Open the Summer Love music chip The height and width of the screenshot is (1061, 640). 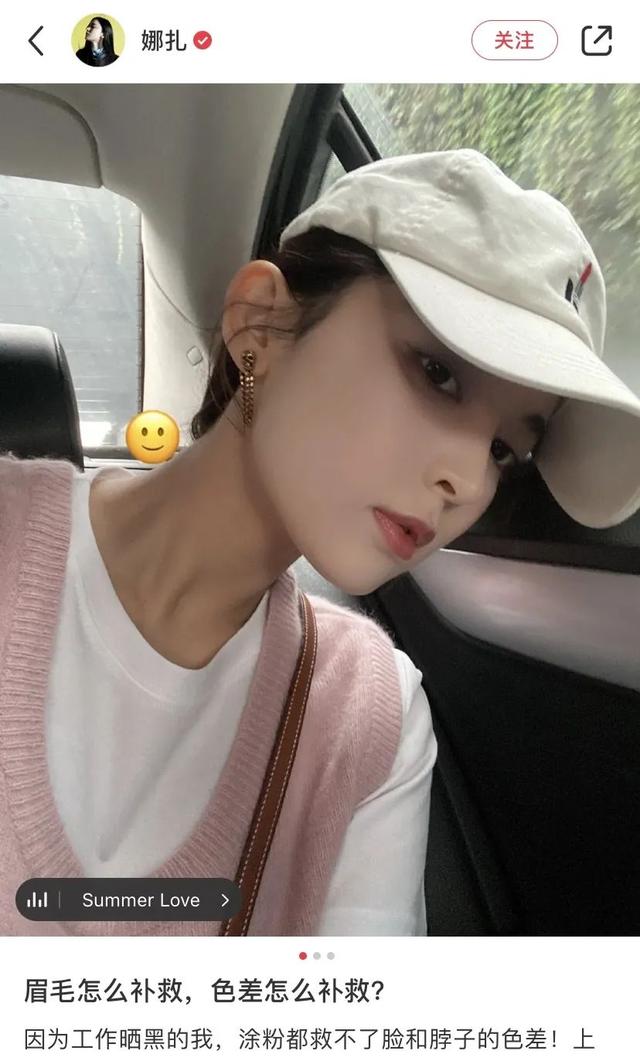127,899
